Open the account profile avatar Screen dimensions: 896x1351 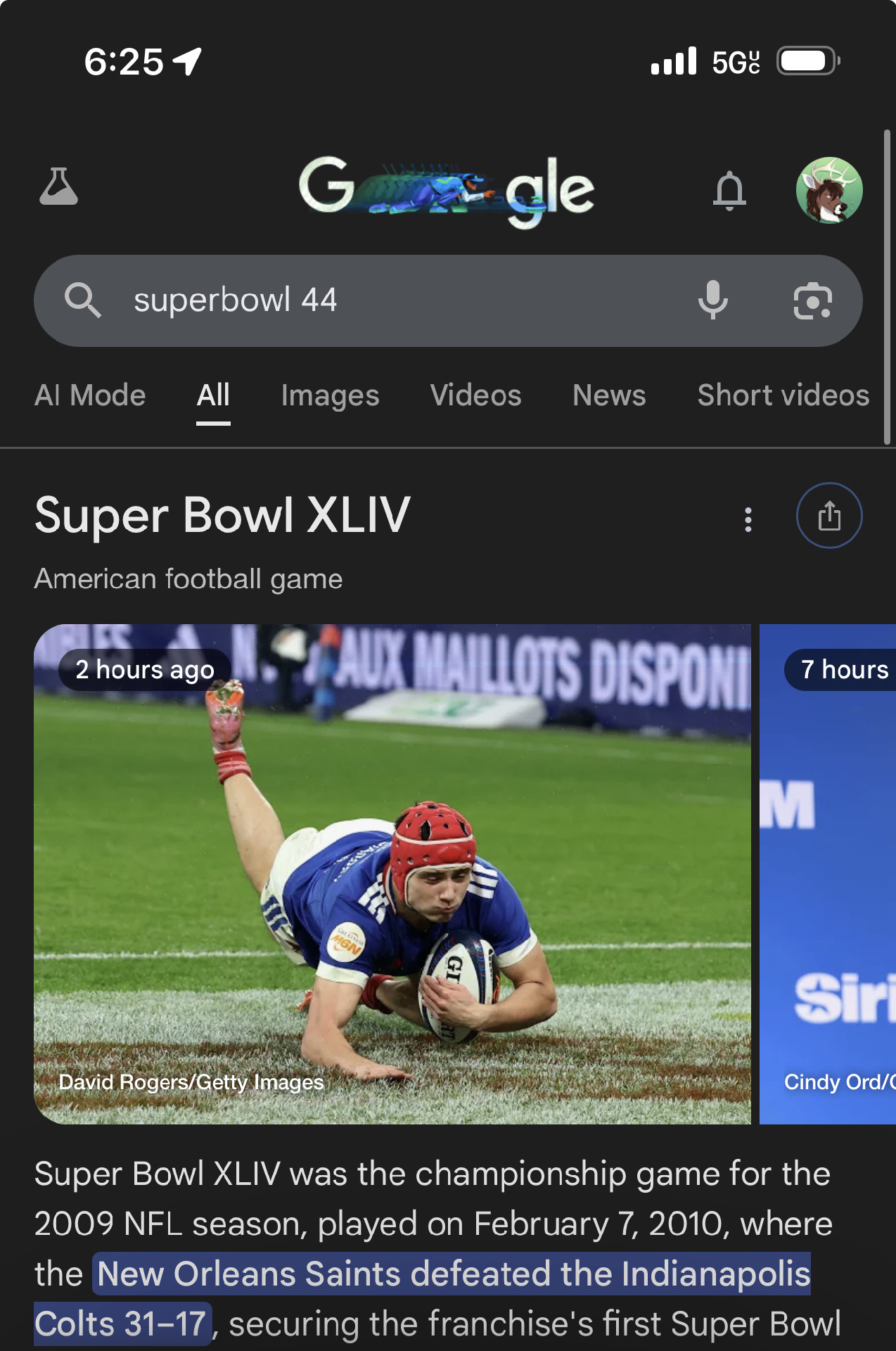pyautogui.click(x=829, y=190)
